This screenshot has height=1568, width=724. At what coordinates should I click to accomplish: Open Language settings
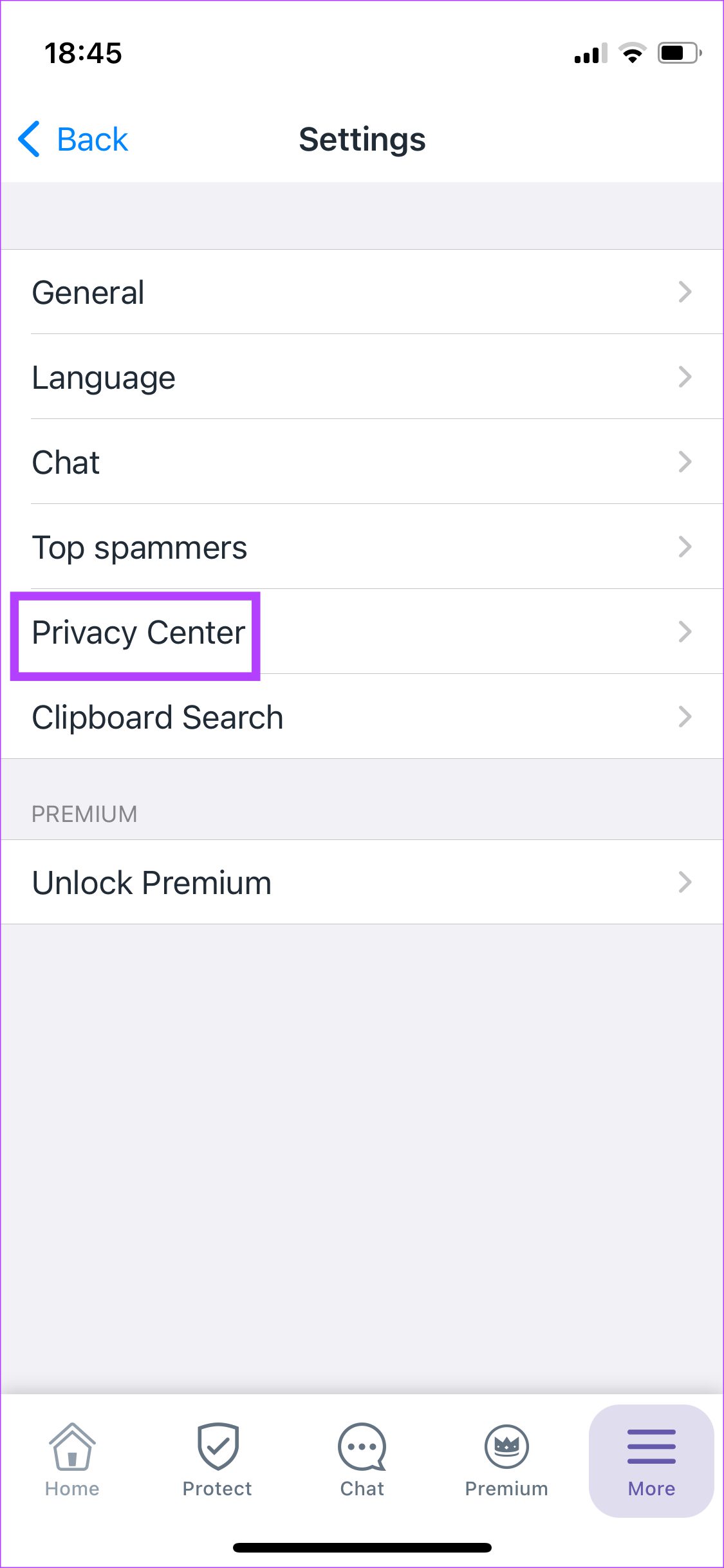point(362,377)
